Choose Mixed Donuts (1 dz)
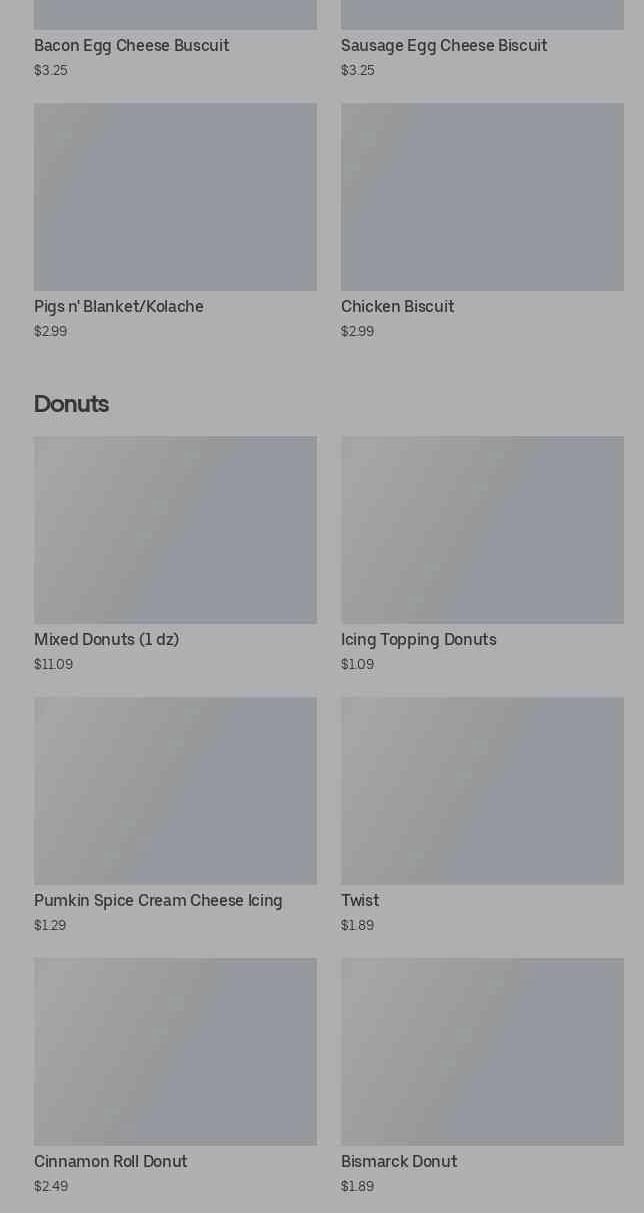Image resolution: width=644 pixels, height=1213 pixels. click(x=175, y=555)
